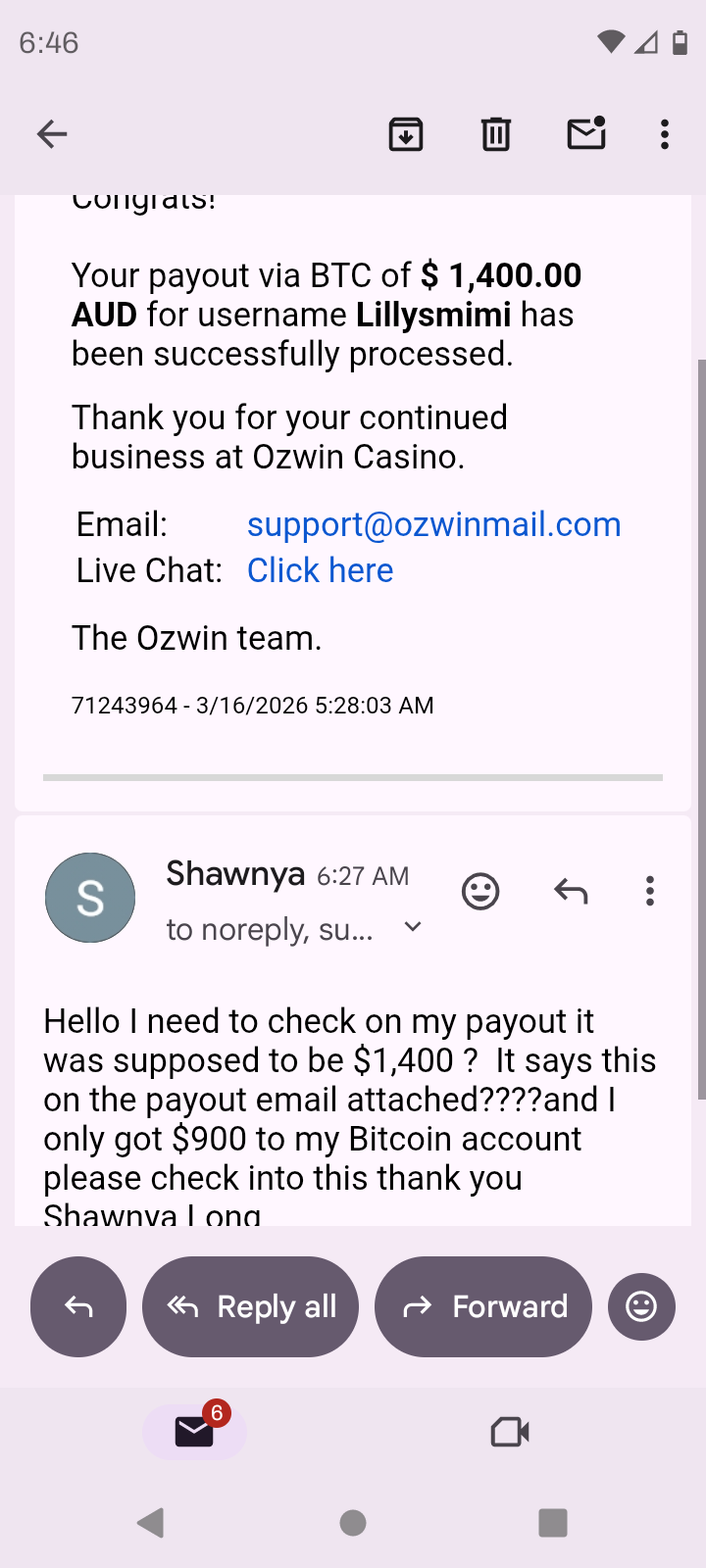Expand recipient details for Shawnya's message
706x1568 pixels.
coord(413,927)
